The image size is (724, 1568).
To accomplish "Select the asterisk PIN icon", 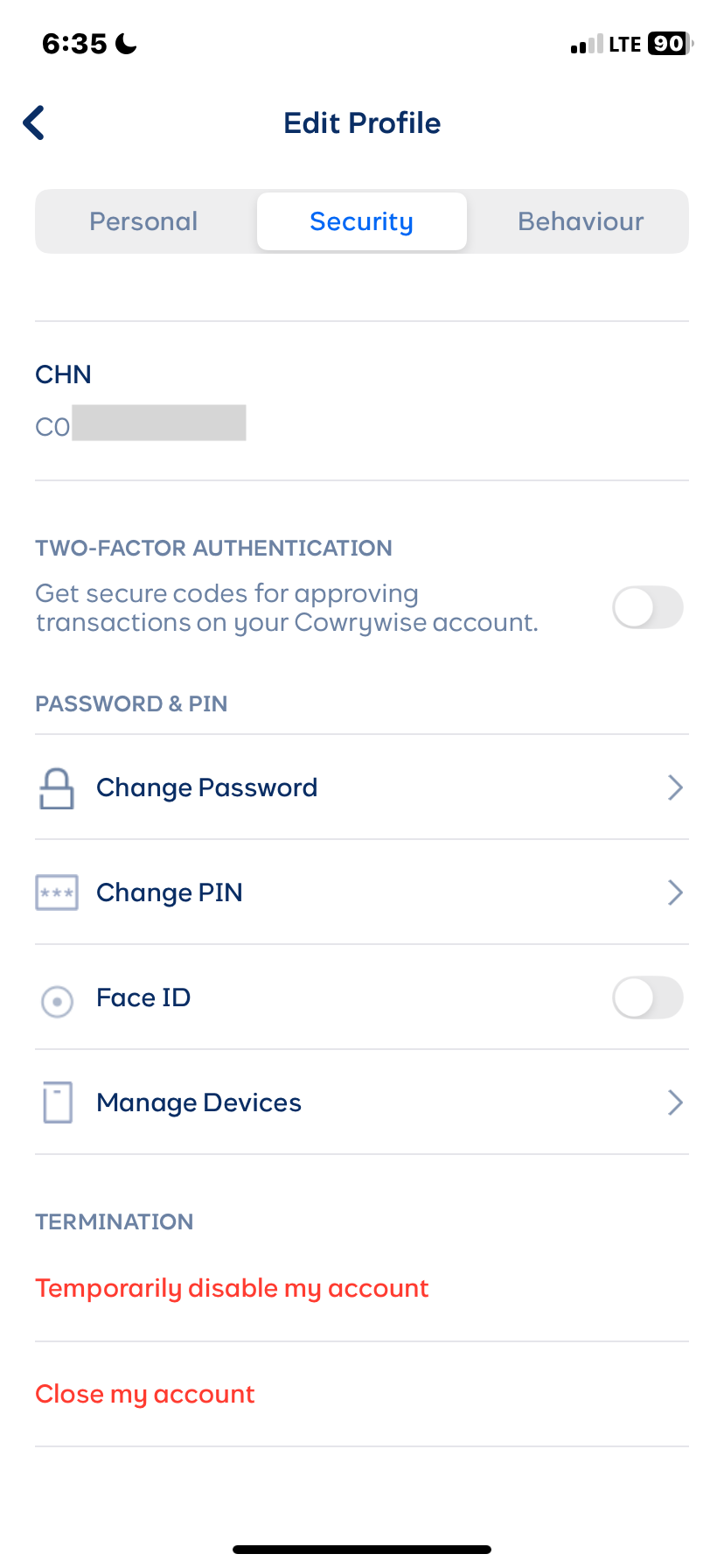I will click(56, 892).
